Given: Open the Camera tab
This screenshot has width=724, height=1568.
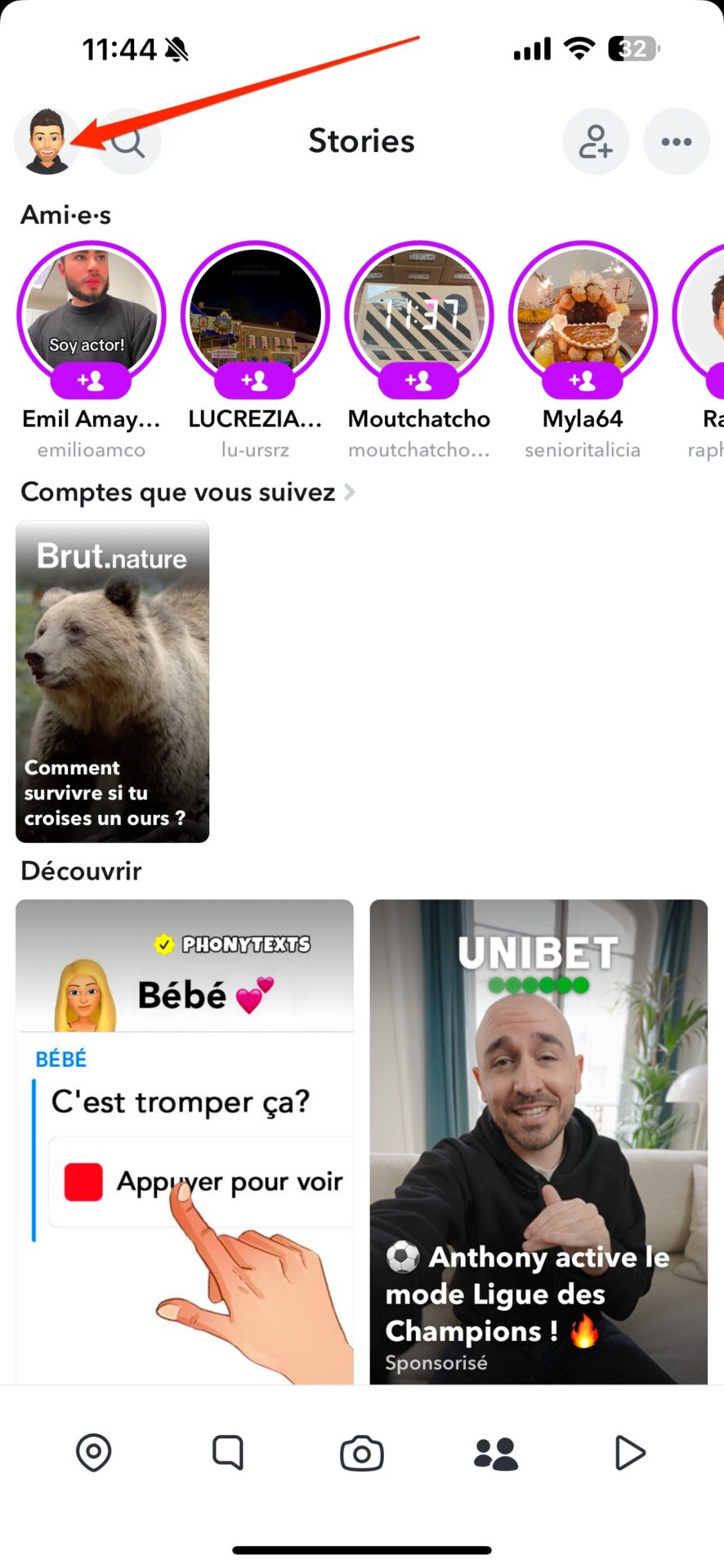Looking at the screenshot, I should (x=362, y=1453).
